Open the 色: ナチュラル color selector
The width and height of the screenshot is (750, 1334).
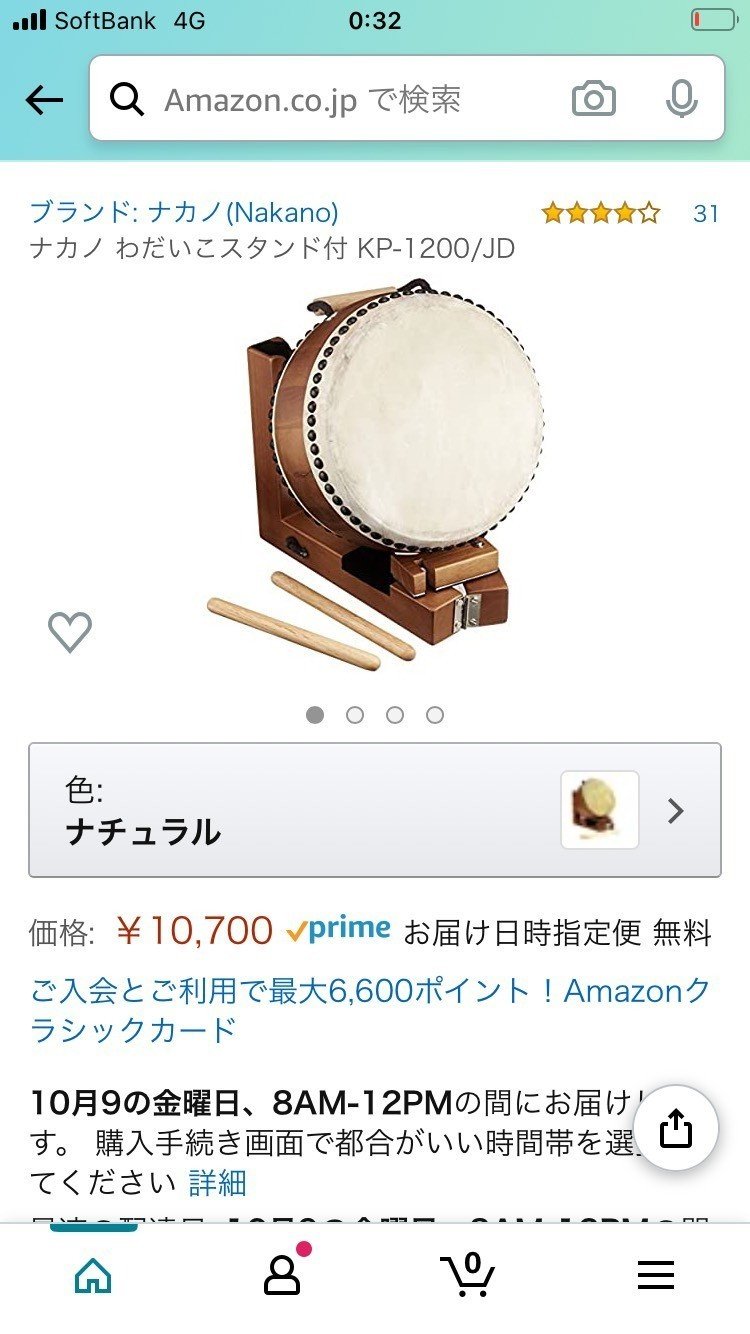tap(374, 810)
